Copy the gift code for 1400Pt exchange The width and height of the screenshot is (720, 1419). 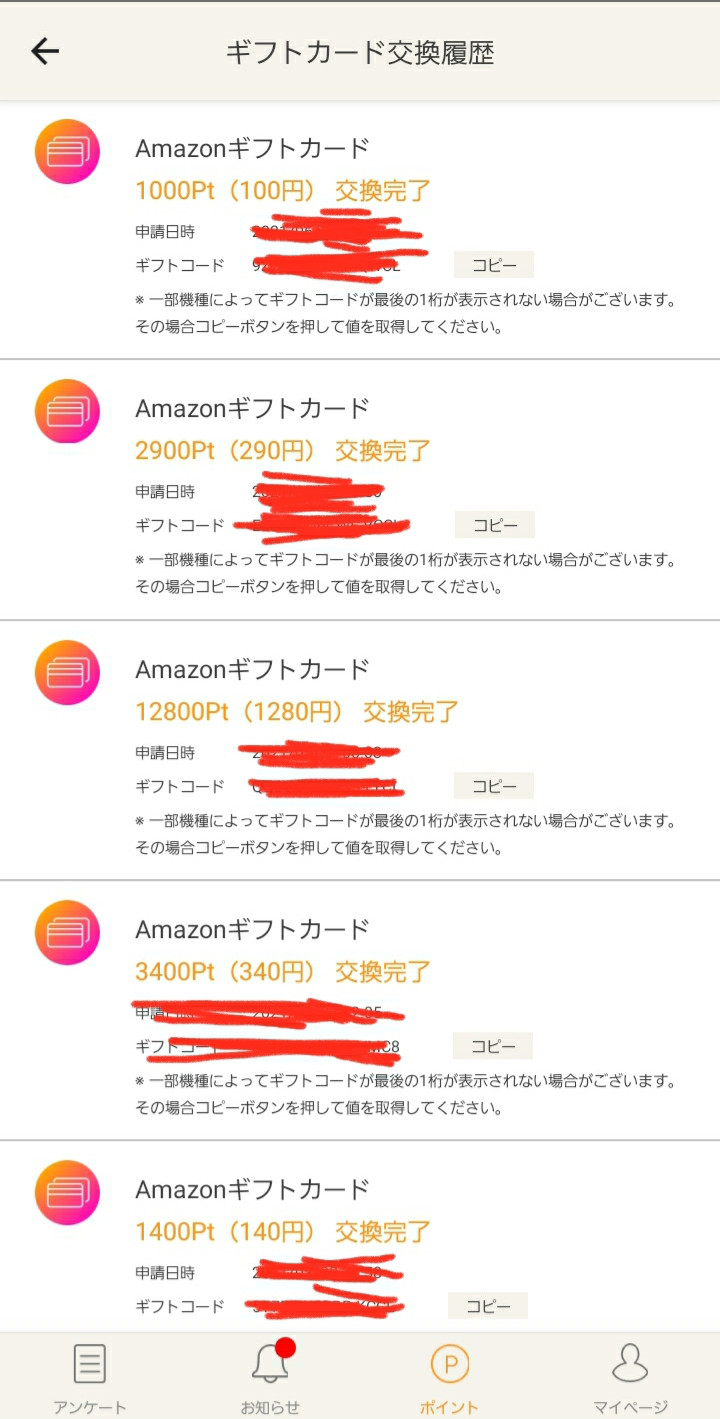point(487,1306)
